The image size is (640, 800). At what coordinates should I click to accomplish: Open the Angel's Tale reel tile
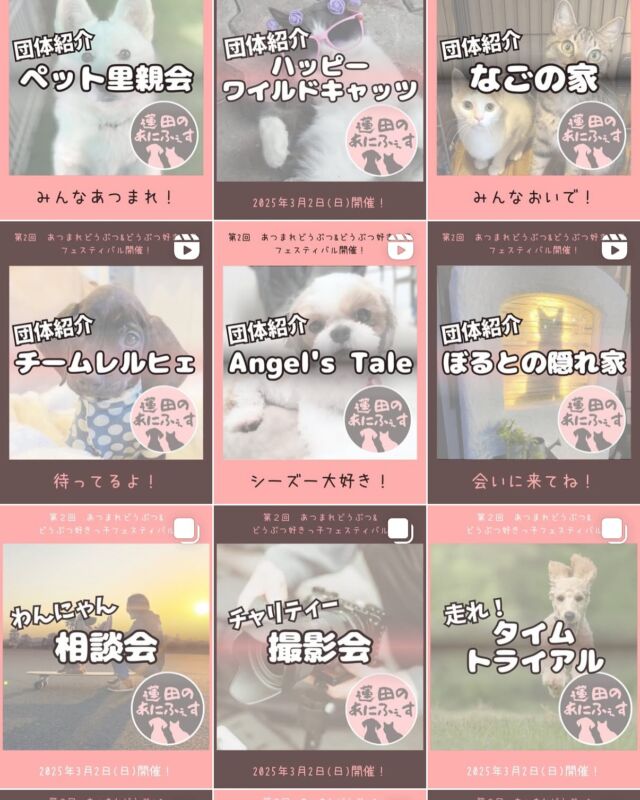tap(320, 362)
